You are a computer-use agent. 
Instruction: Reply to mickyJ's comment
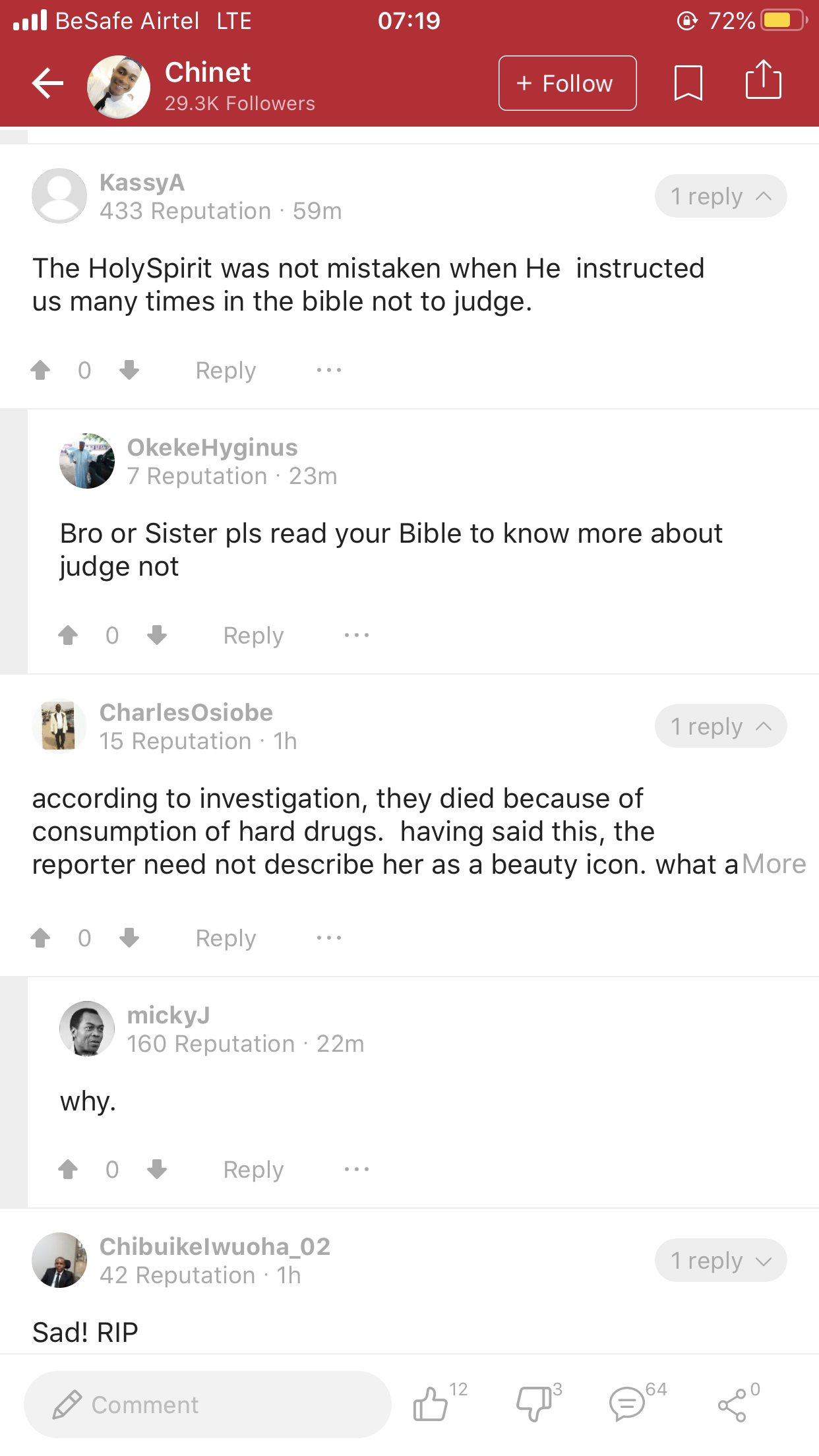pos(253,1170)
